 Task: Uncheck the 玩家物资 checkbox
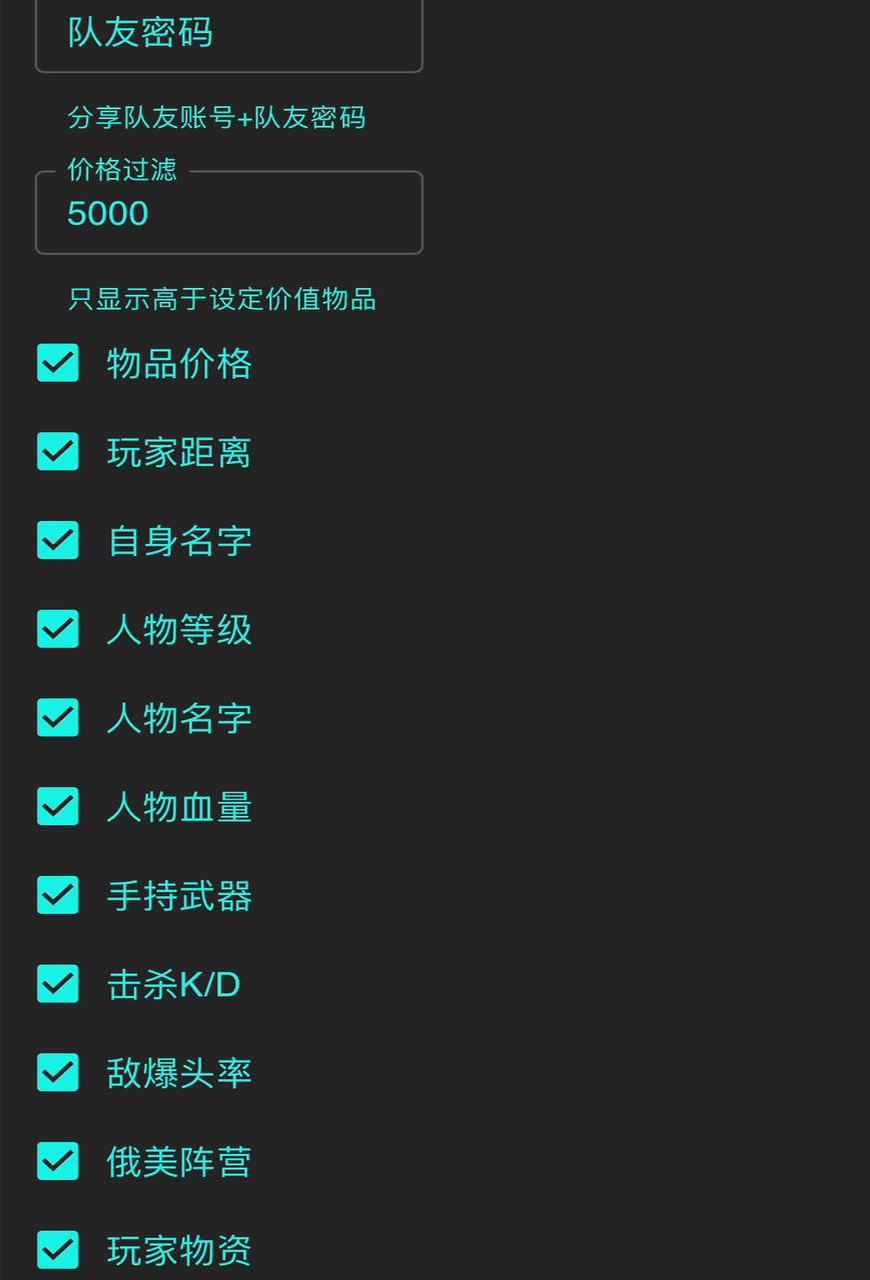[58, 1250]
